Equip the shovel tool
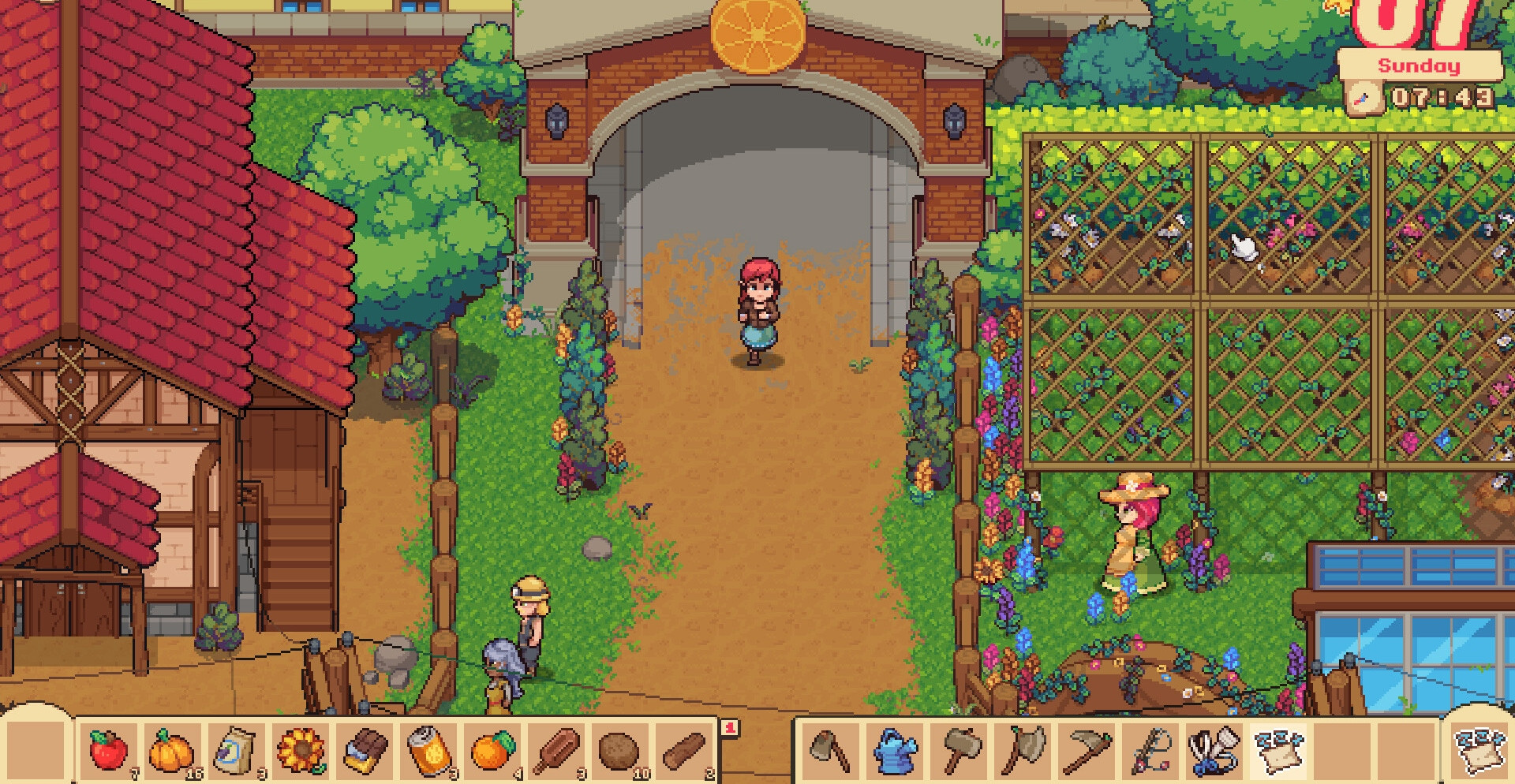The height and width of the screenshot is (784, 1515). (x=831, y=750)
